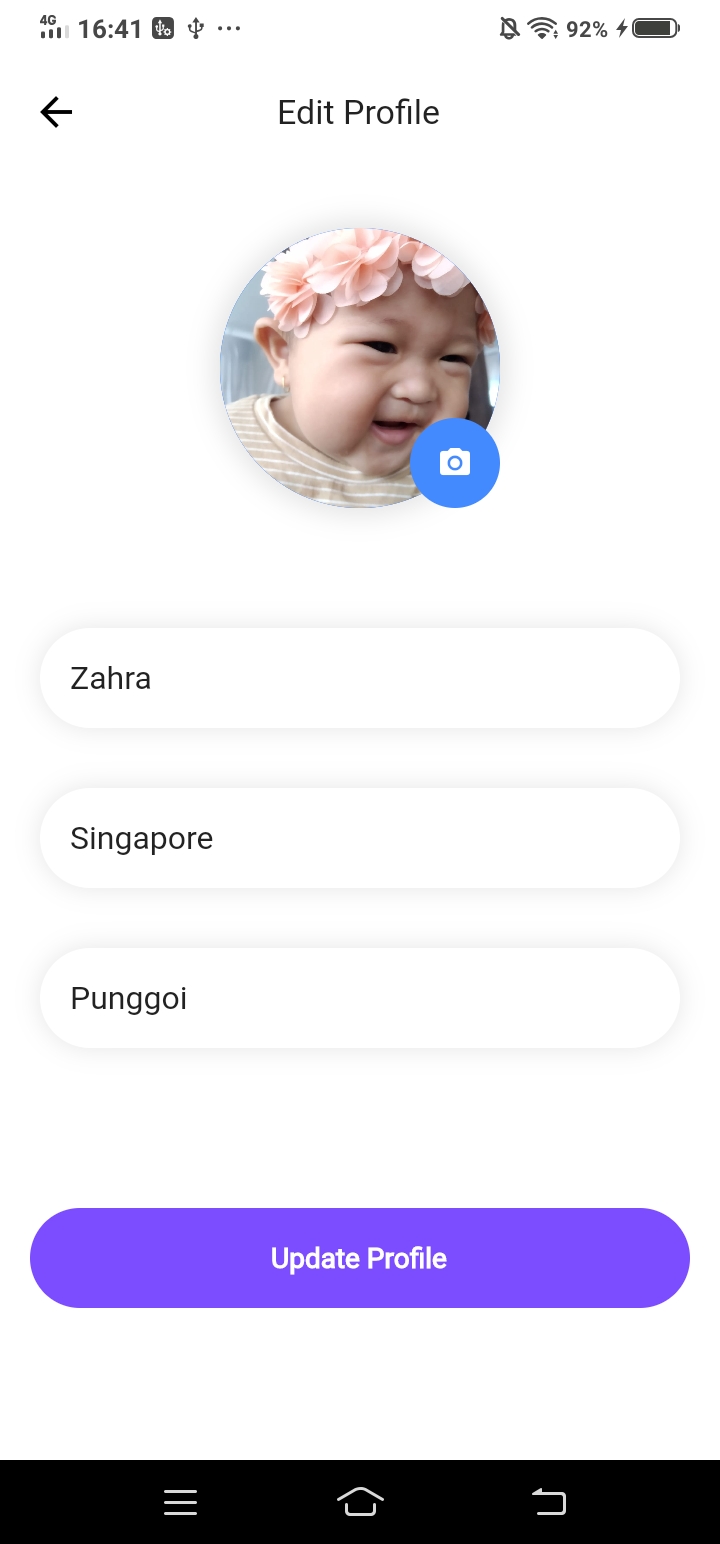Open recent apps from the navigation bar

click(x=180, y=1502)
